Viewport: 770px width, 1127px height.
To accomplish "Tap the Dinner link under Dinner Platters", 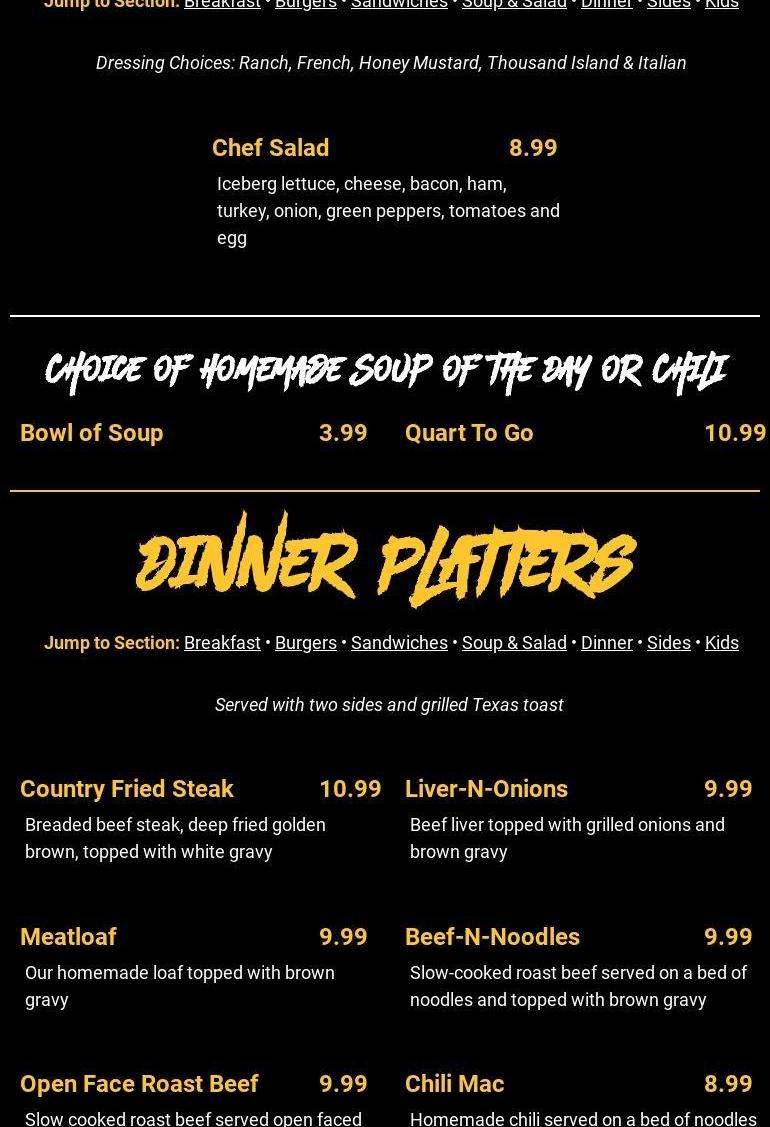I will click(x=606, y=642).
